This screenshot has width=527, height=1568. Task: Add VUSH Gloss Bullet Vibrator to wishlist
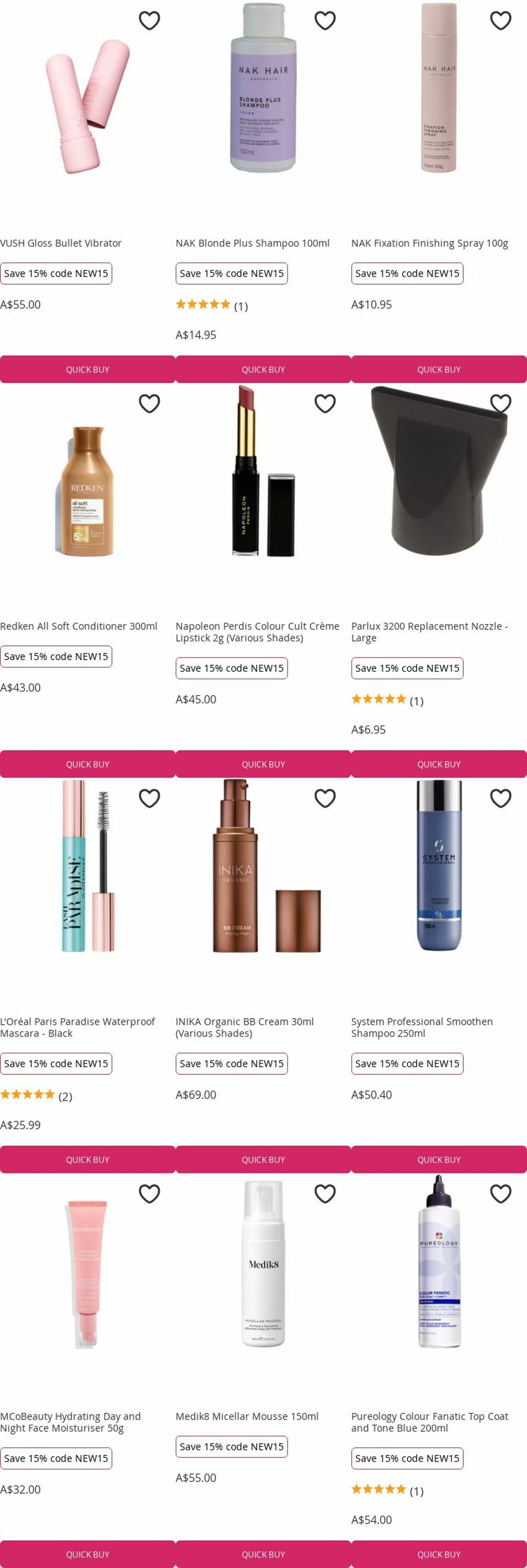click(x=149, y=21)
